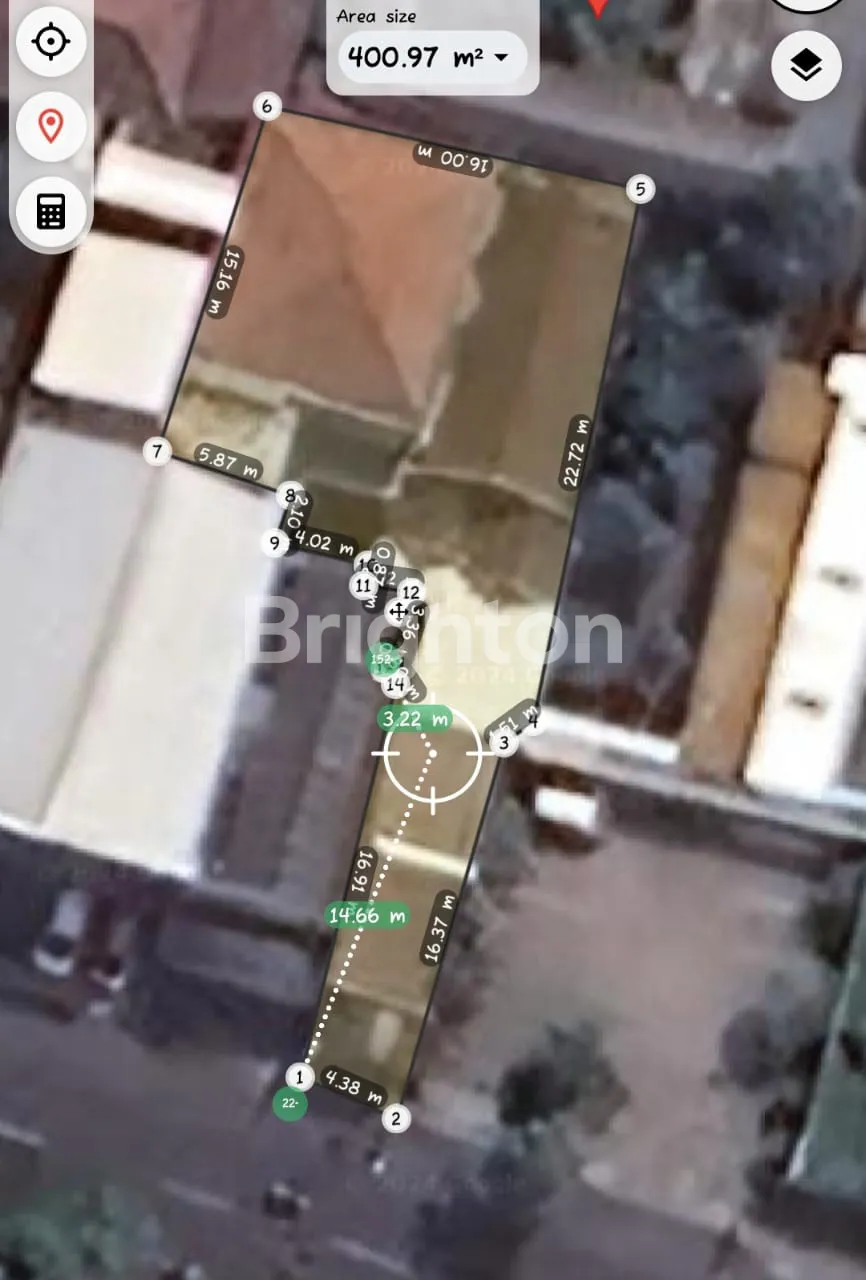
Task: Tap the red location pin button
Action: coord(50,126)
